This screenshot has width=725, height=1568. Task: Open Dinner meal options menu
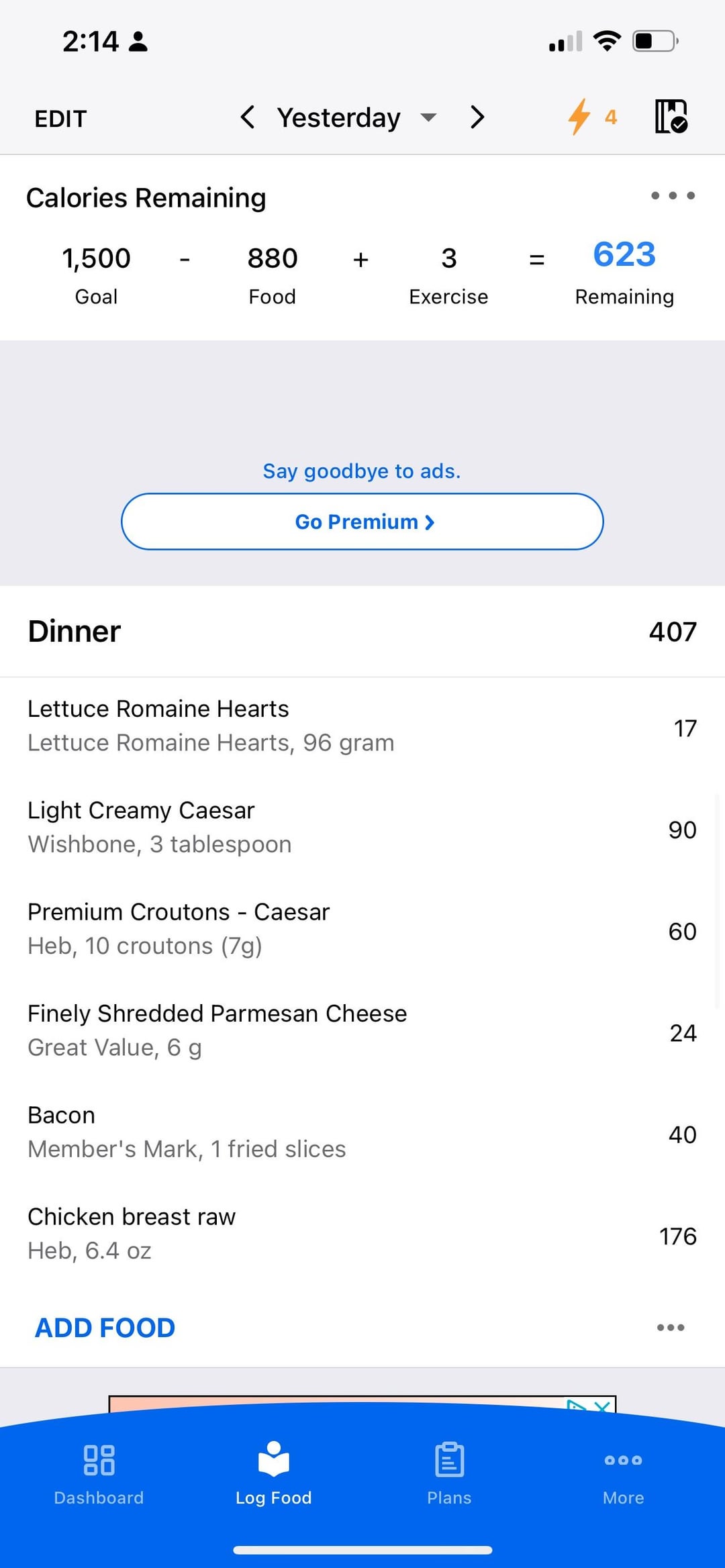(x=671, y=1328)
